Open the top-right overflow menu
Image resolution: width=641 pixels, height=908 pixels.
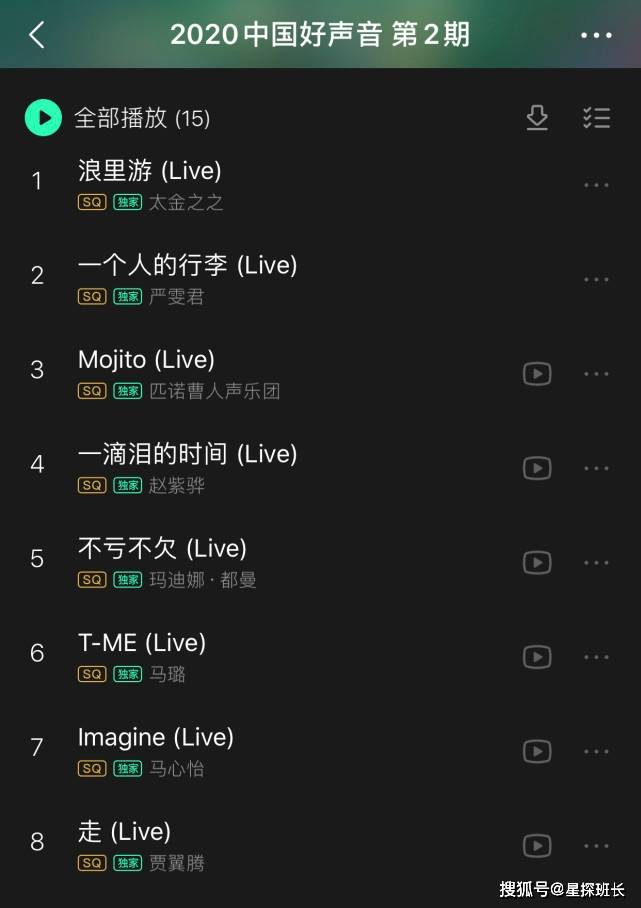(x=596, y=35)
